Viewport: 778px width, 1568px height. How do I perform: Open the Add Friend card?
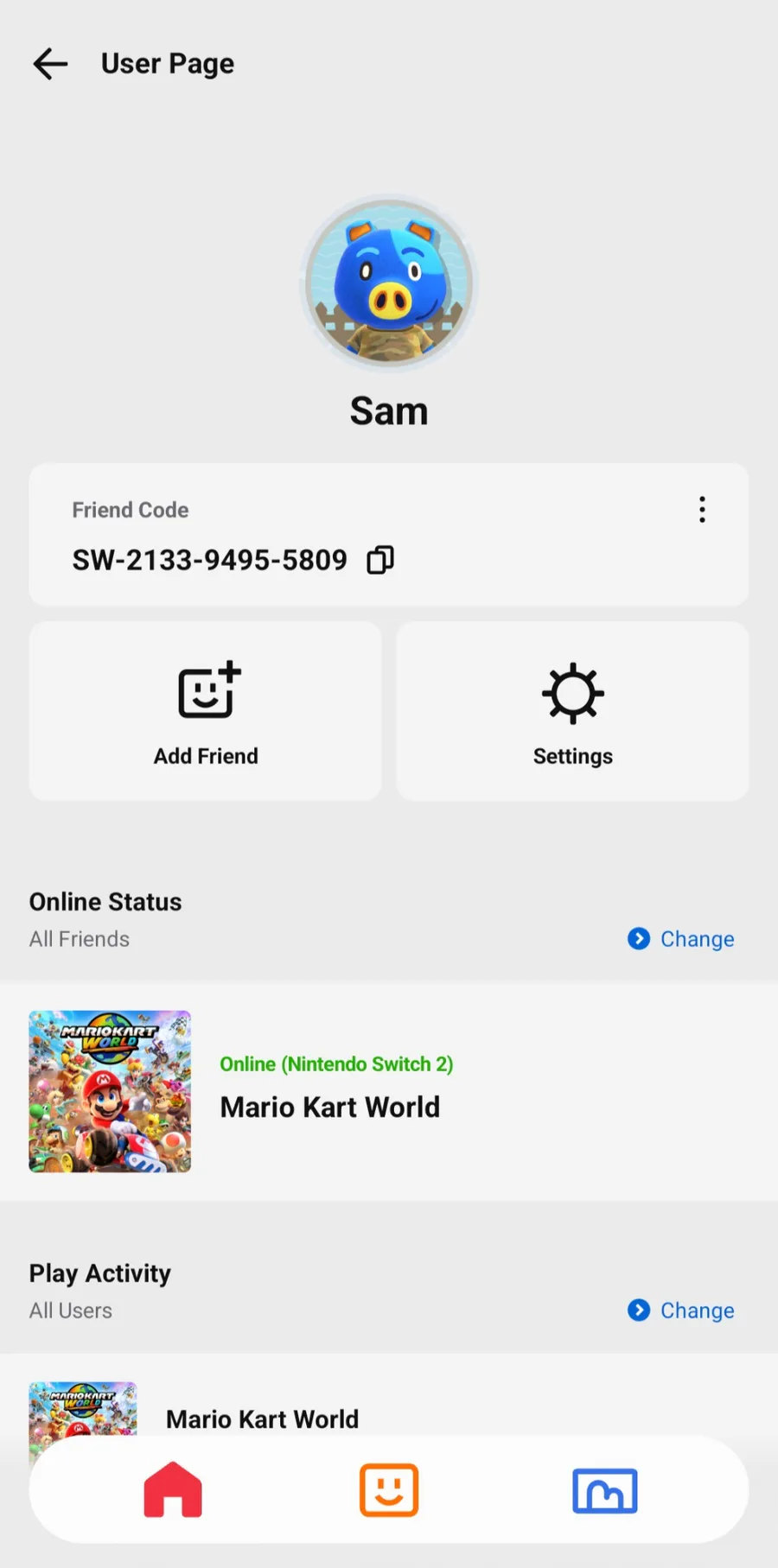point(206,711)
